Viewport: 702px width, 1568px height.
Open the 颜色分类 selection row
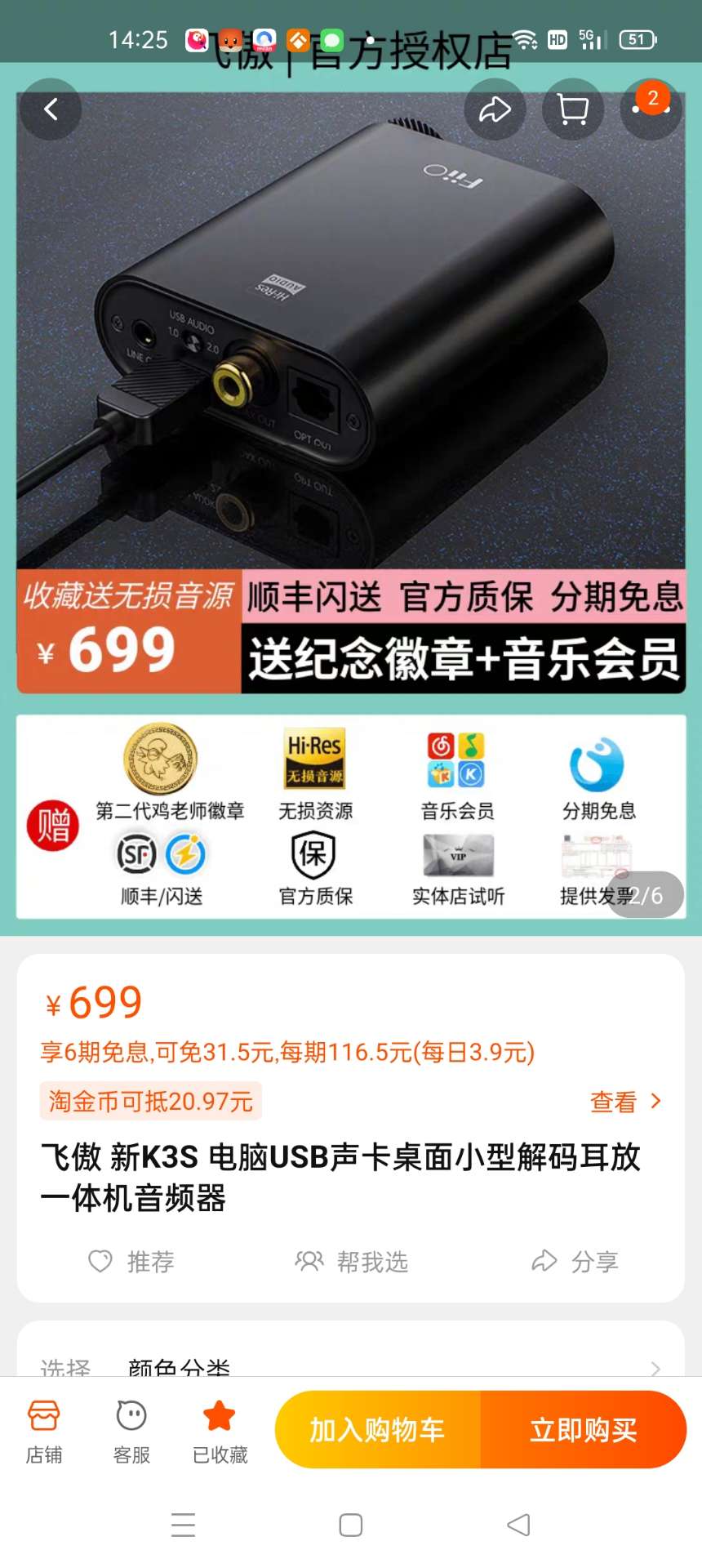coord(351,1365)
